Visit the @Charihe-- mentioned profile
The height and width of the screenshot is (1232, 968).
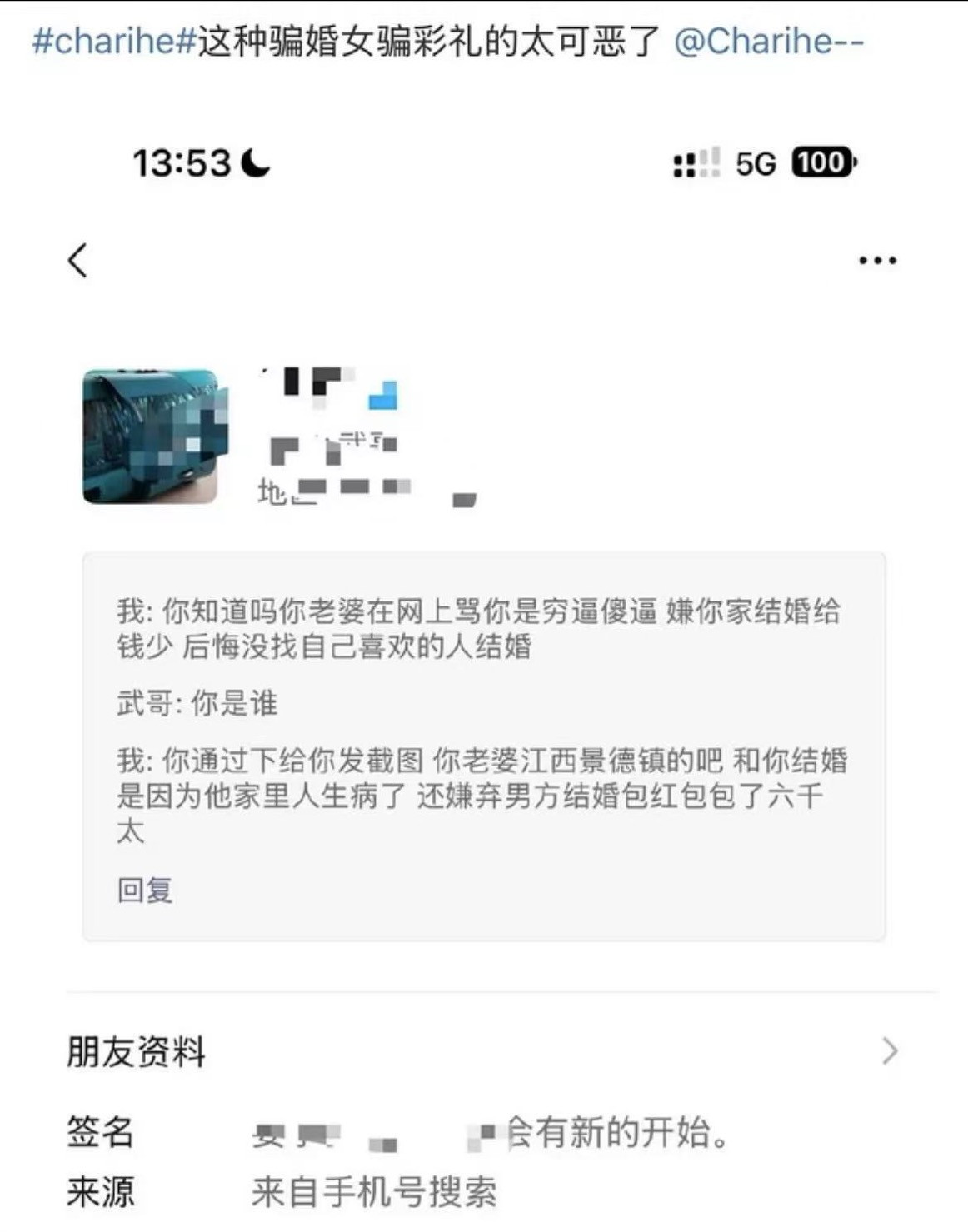[x=768, y=42]
